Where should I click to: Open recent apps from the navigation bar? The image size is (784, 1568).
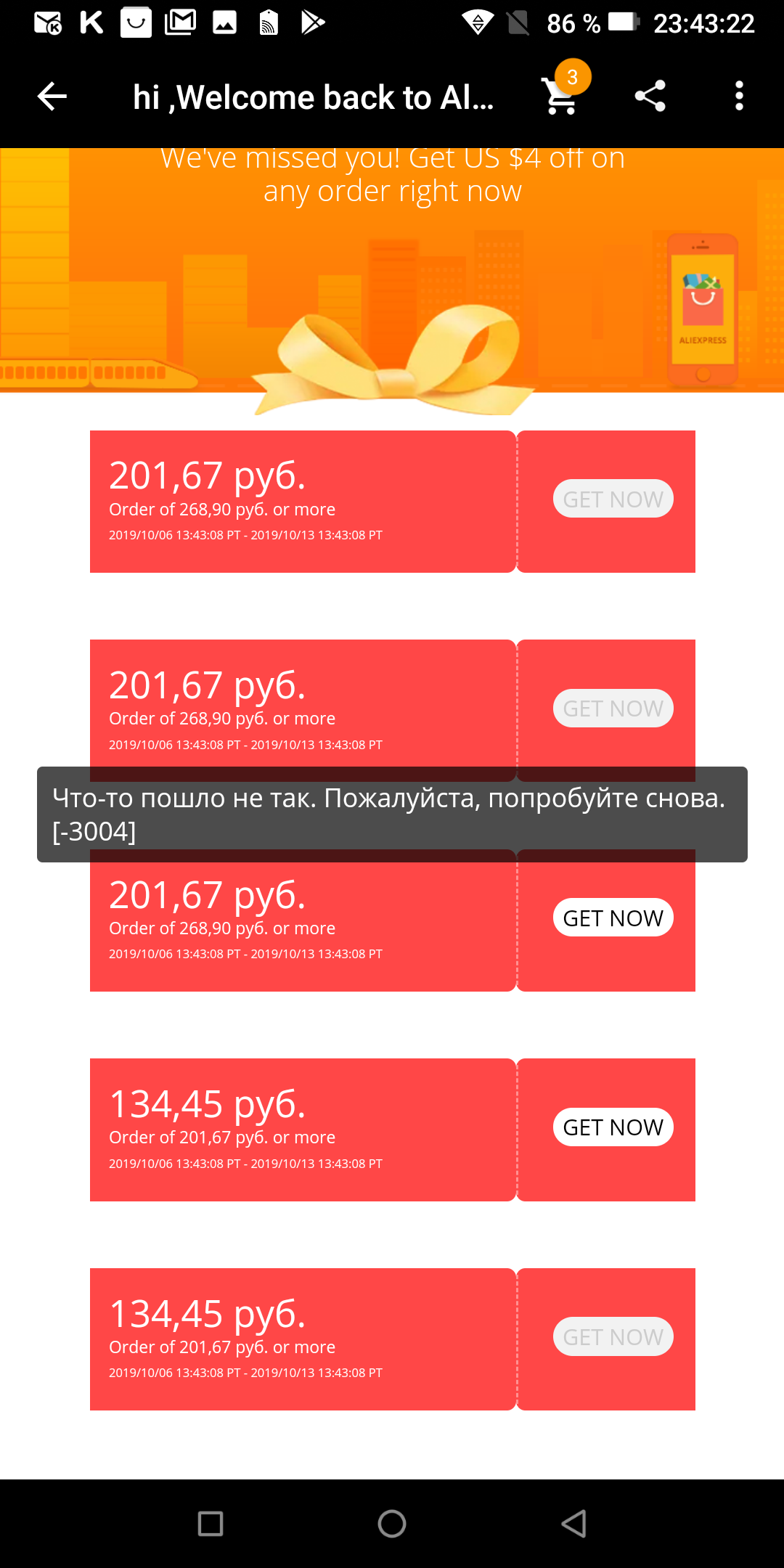(x=211, y=1523)
